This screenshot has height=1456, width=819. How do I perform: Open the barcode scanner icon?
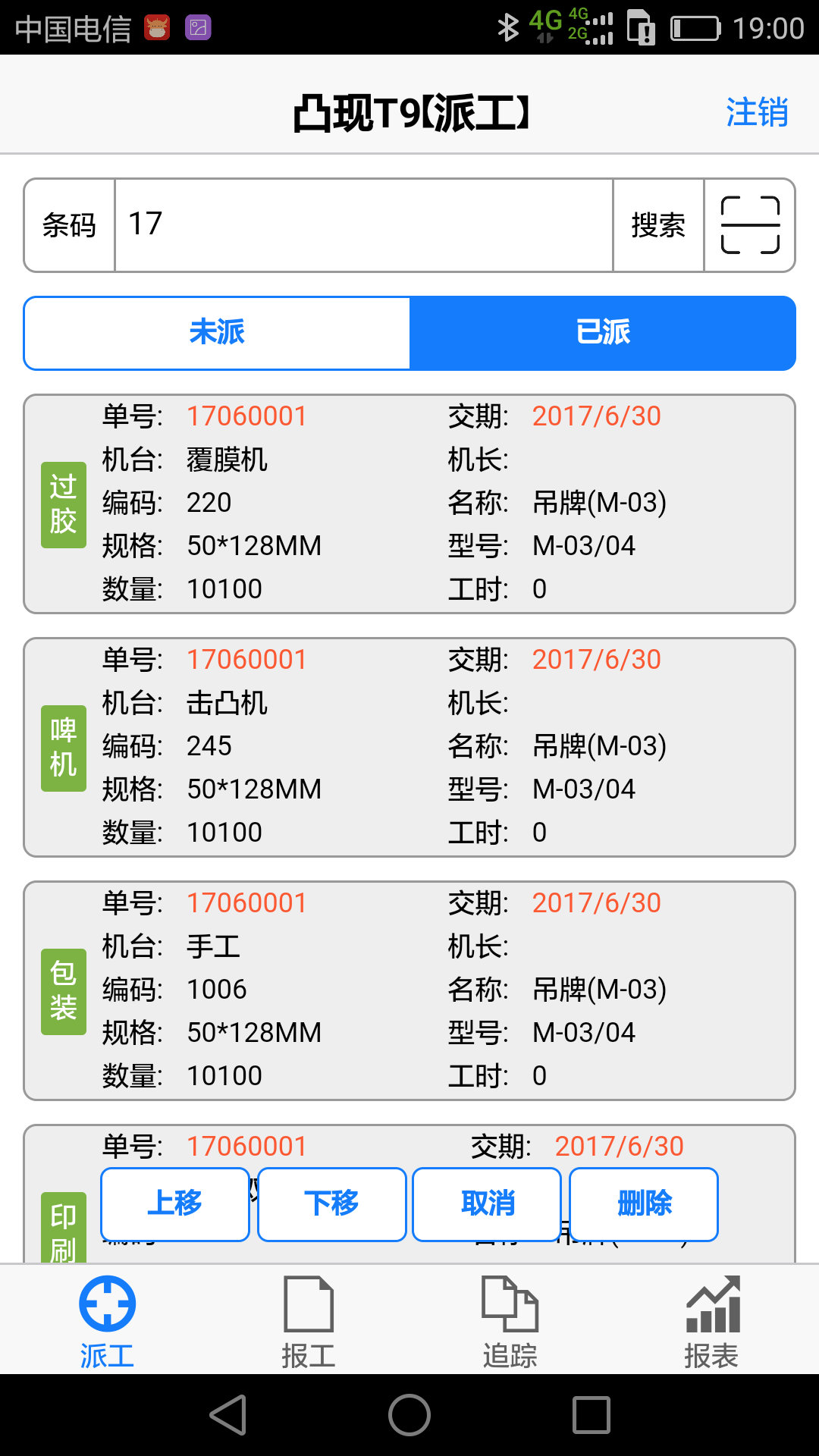750,225
